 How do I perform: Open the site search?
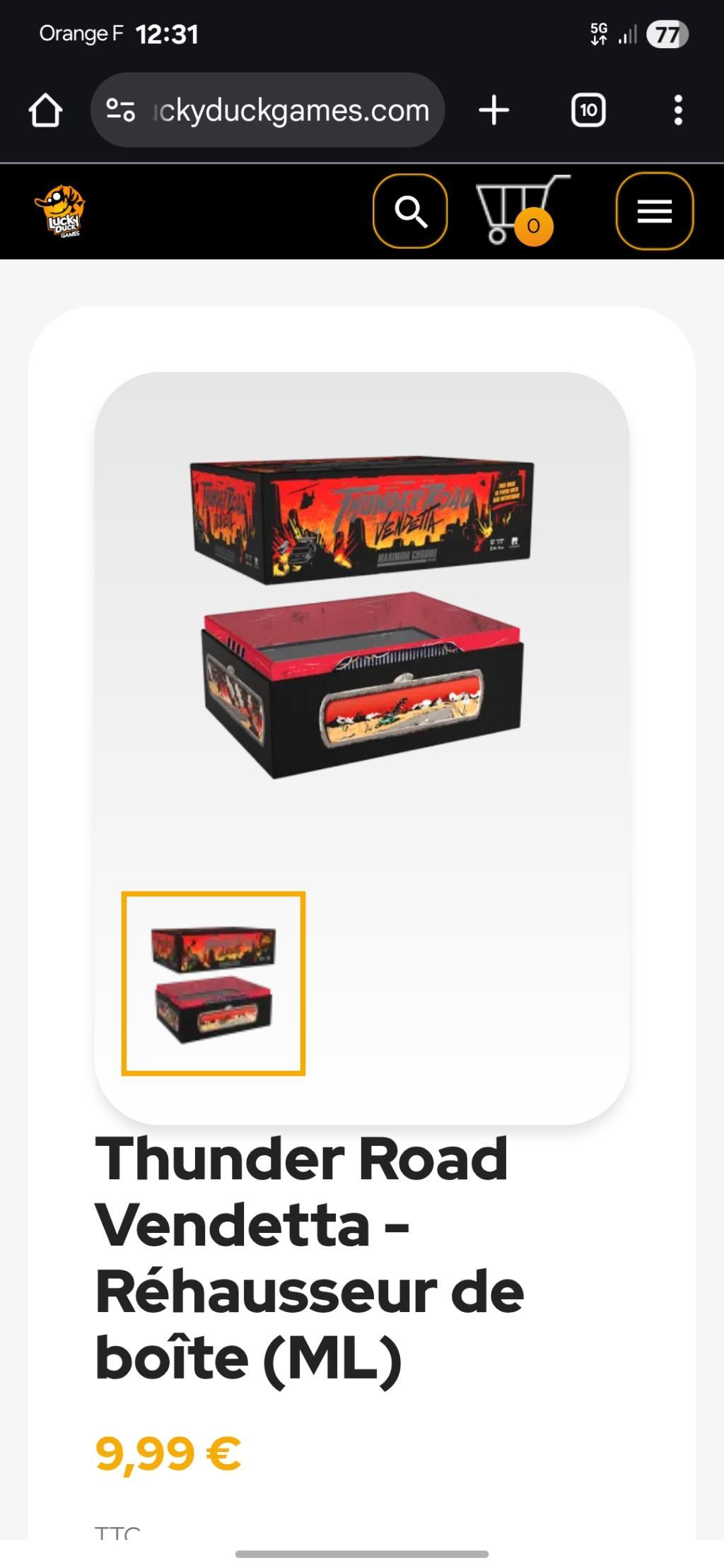pos(410,211)
